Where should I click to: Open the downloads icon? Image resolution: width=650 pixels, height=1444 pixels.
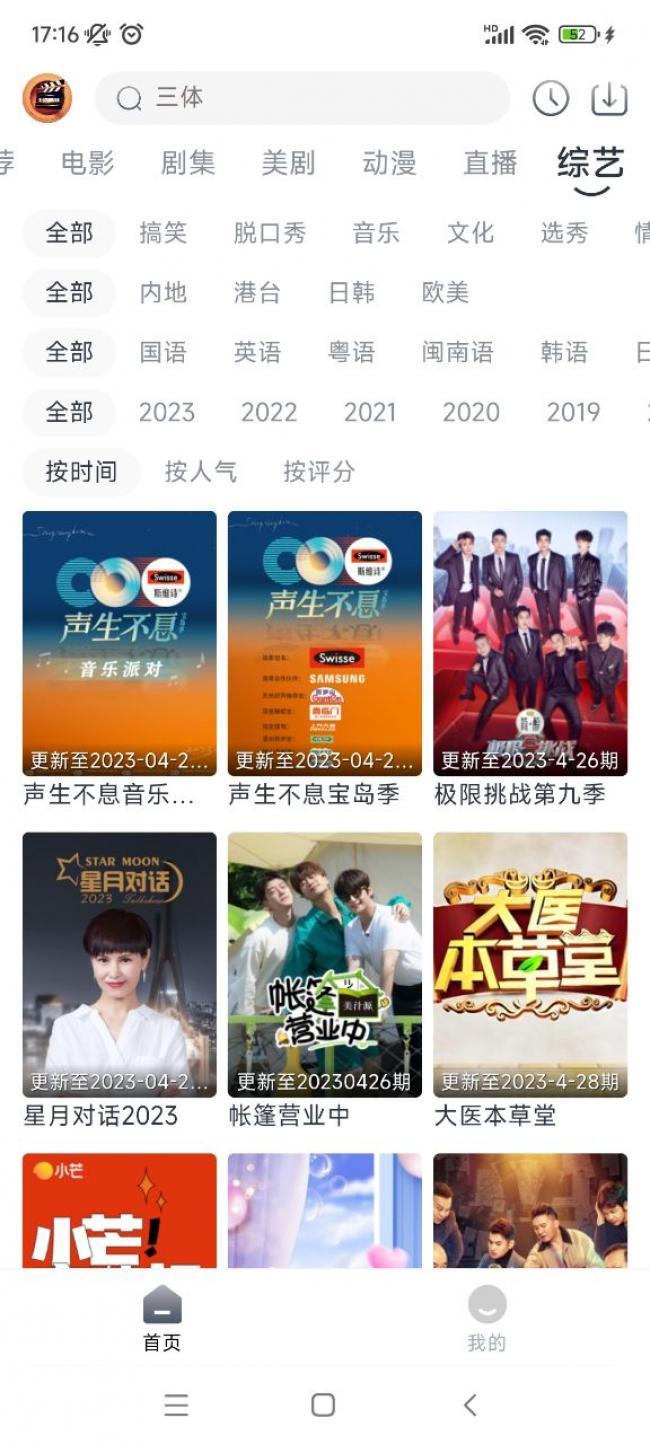[609, 98]
